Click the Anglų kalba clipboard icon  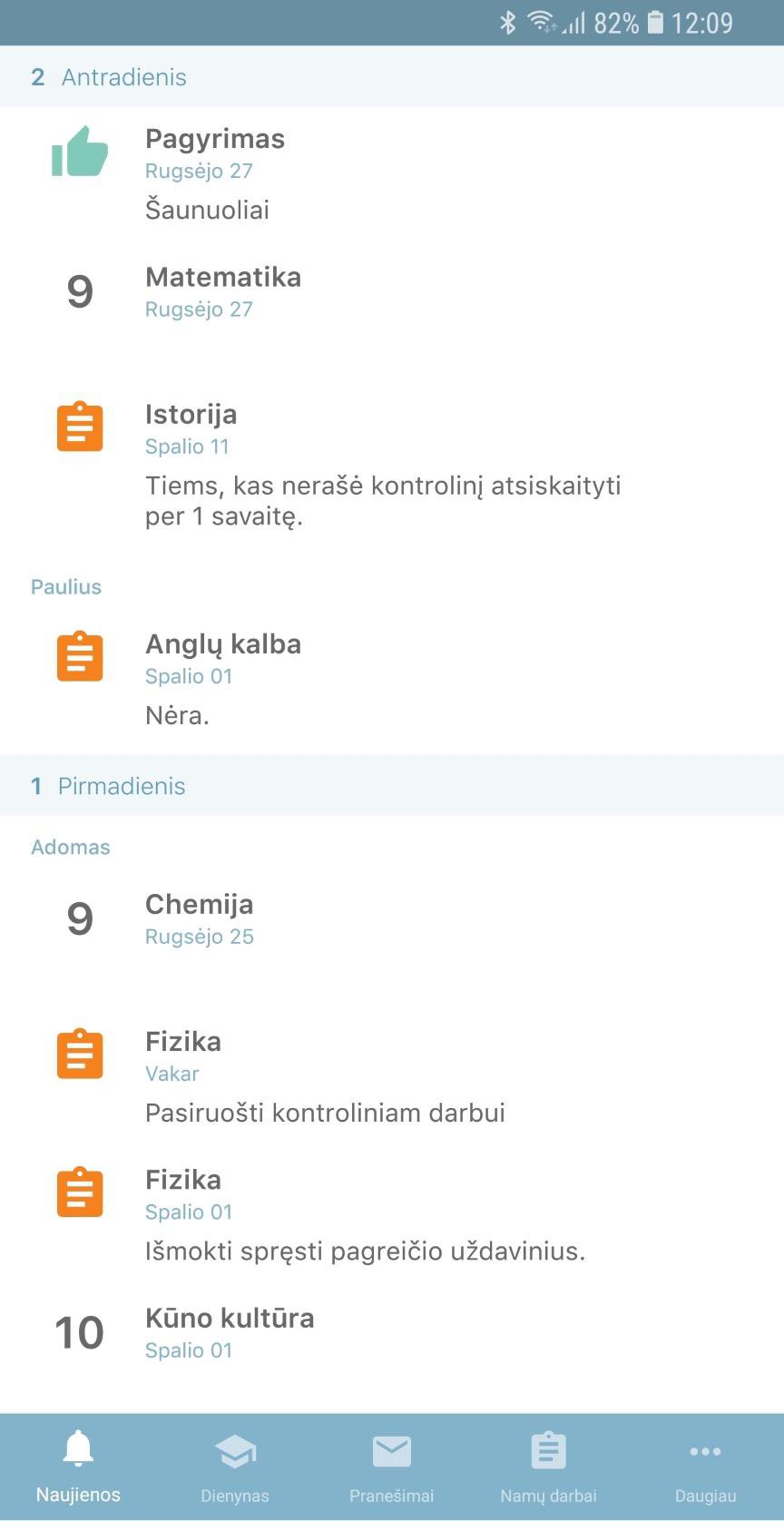click(80, 656)
